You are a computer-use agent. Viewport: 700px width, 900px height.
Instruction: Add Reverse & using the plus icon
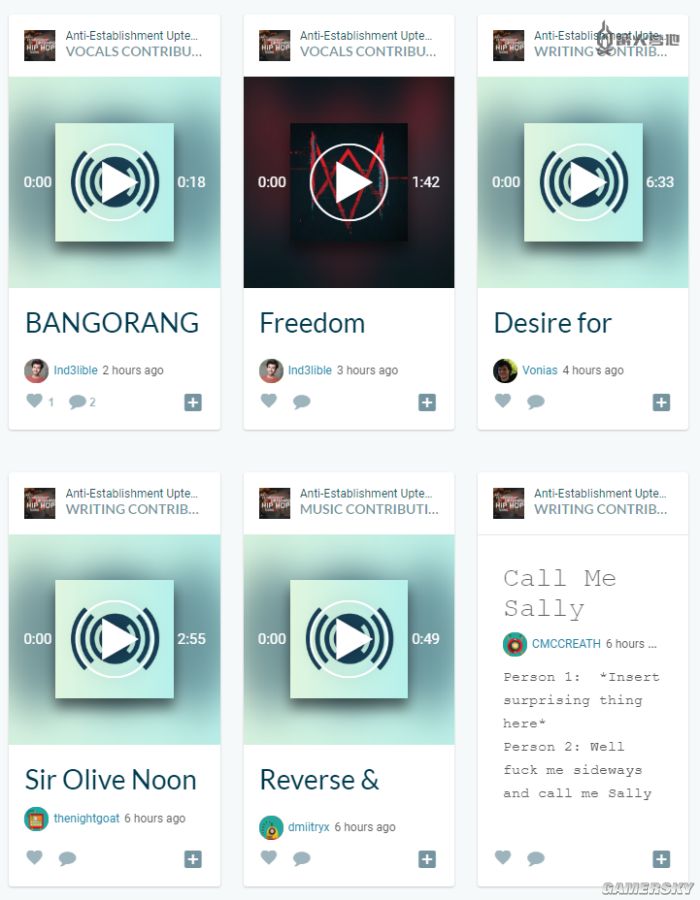click(427, 859)
